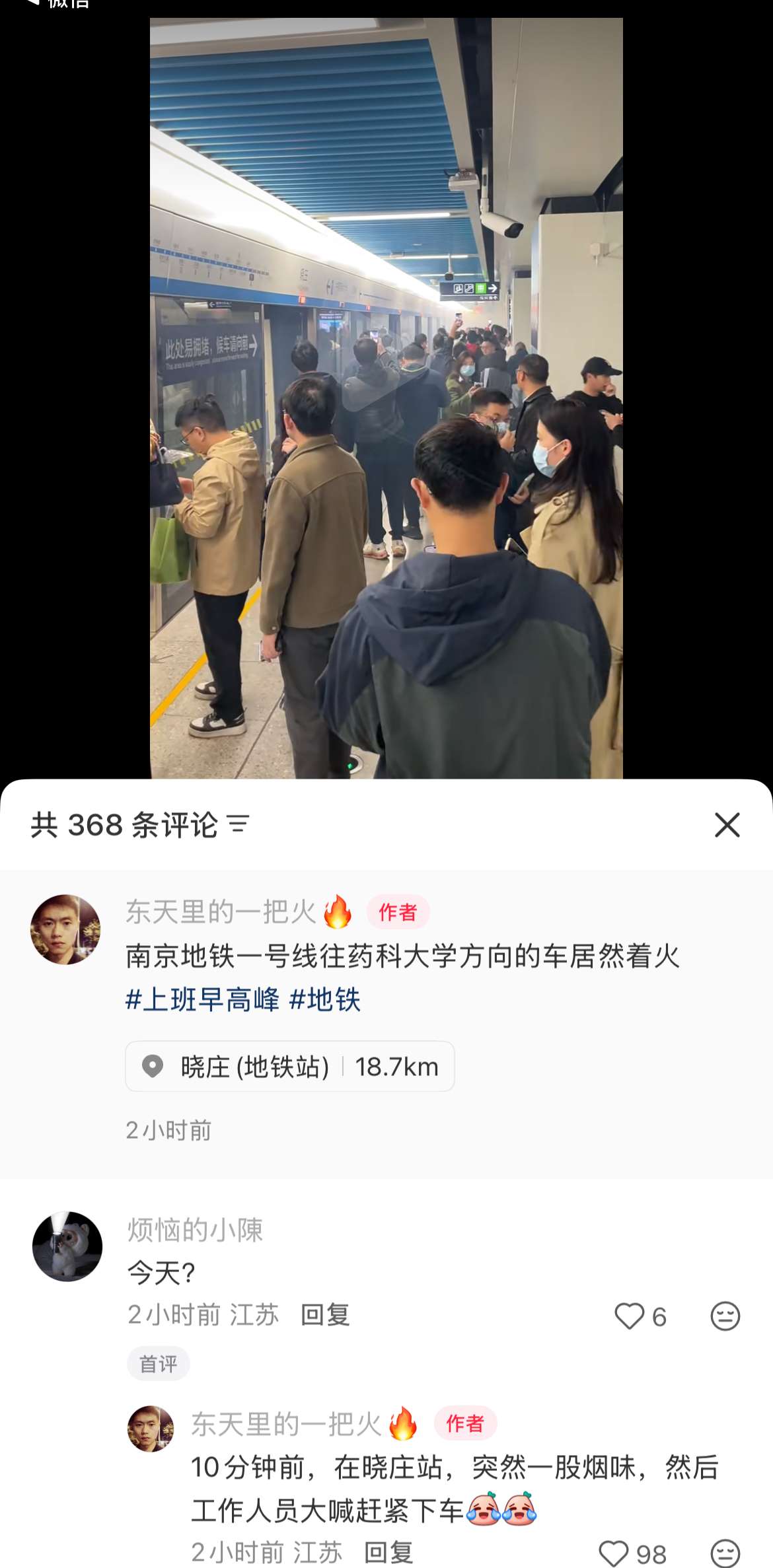The image size is (773, 1568).
Task: Like 烦恼的小陳's comment
Action: point(629,1316)
